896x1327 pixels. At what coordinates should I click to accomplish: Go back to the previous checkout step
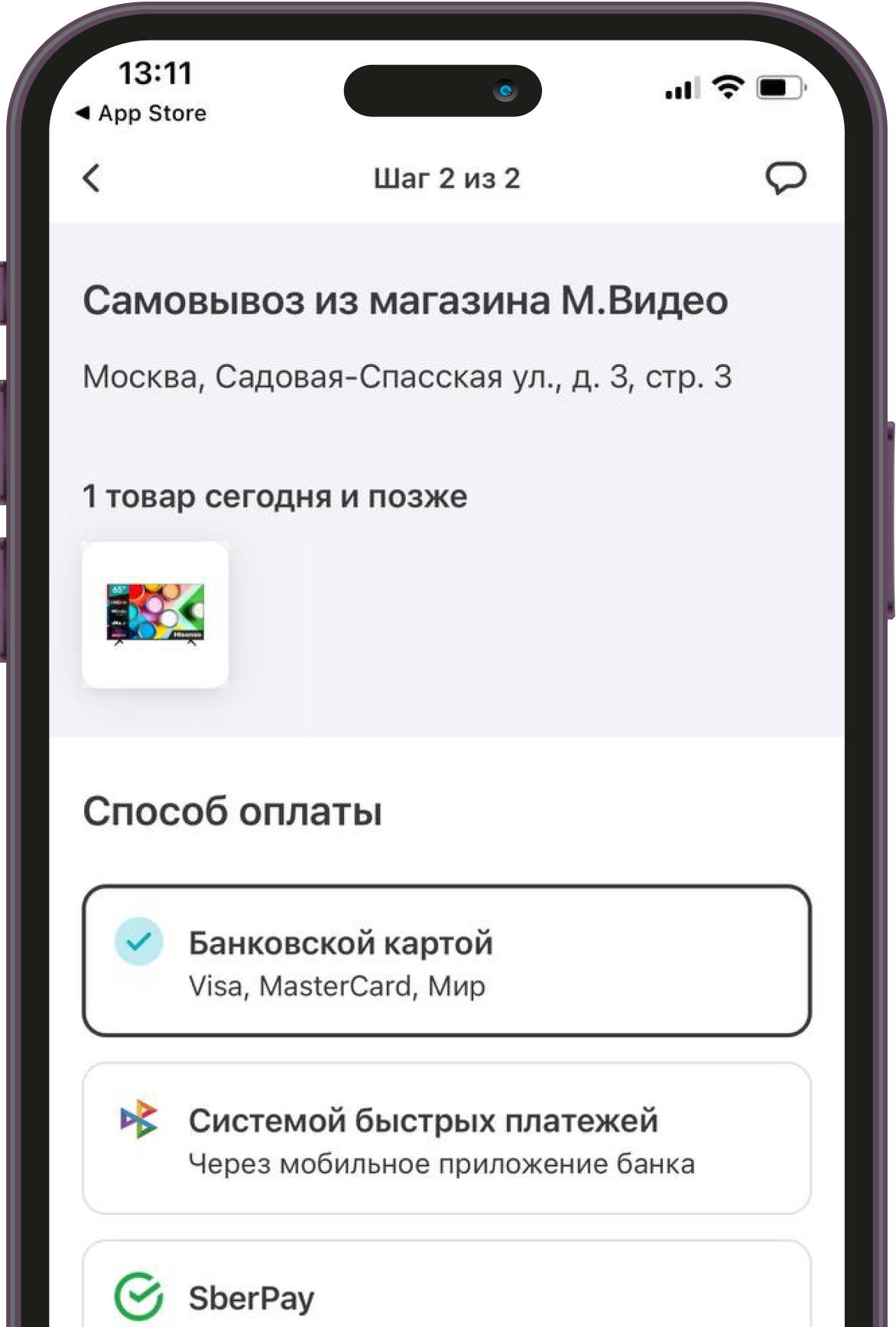(x=92, y=179)
